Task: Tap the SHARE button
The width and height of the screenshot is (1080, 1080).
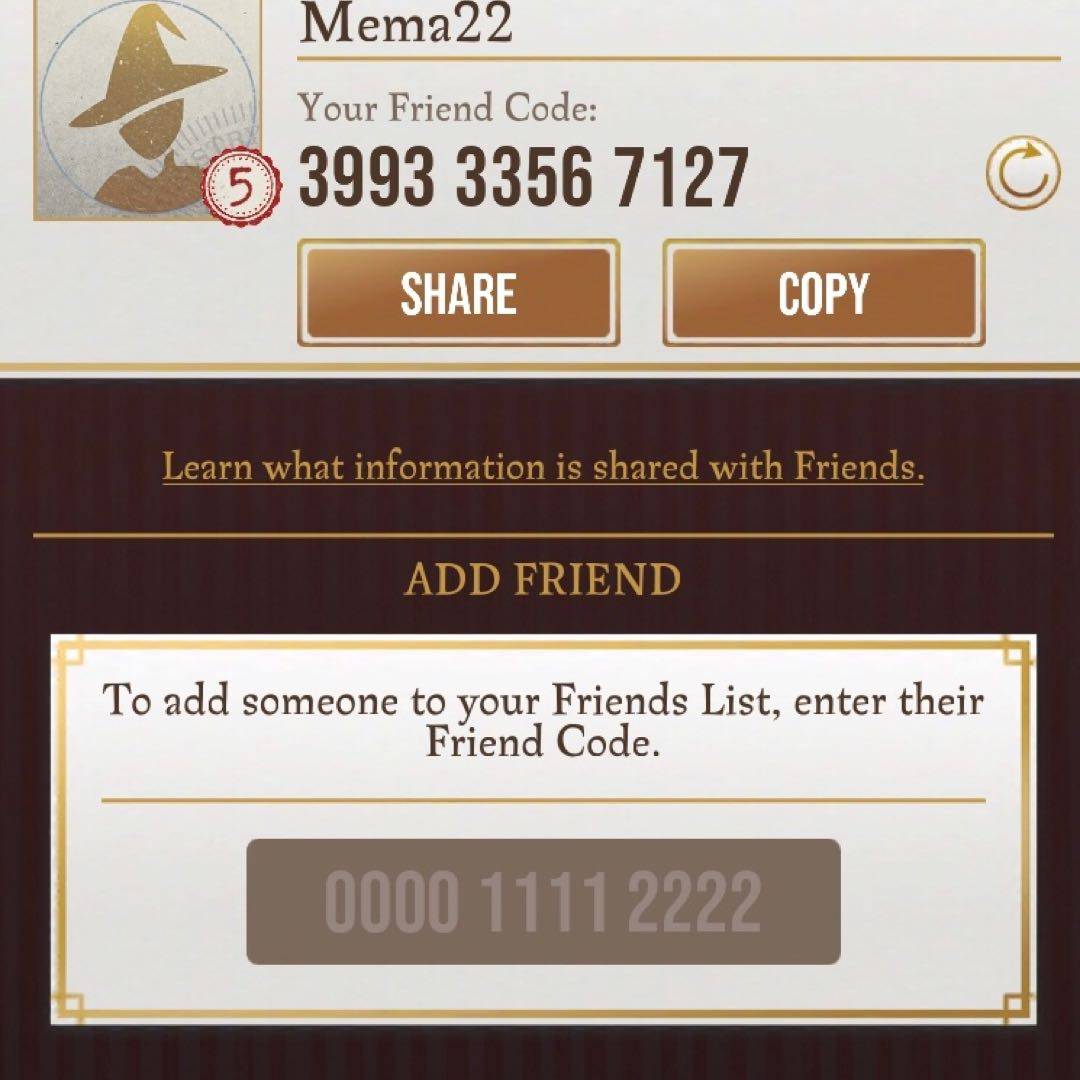Action: point(458,294)
